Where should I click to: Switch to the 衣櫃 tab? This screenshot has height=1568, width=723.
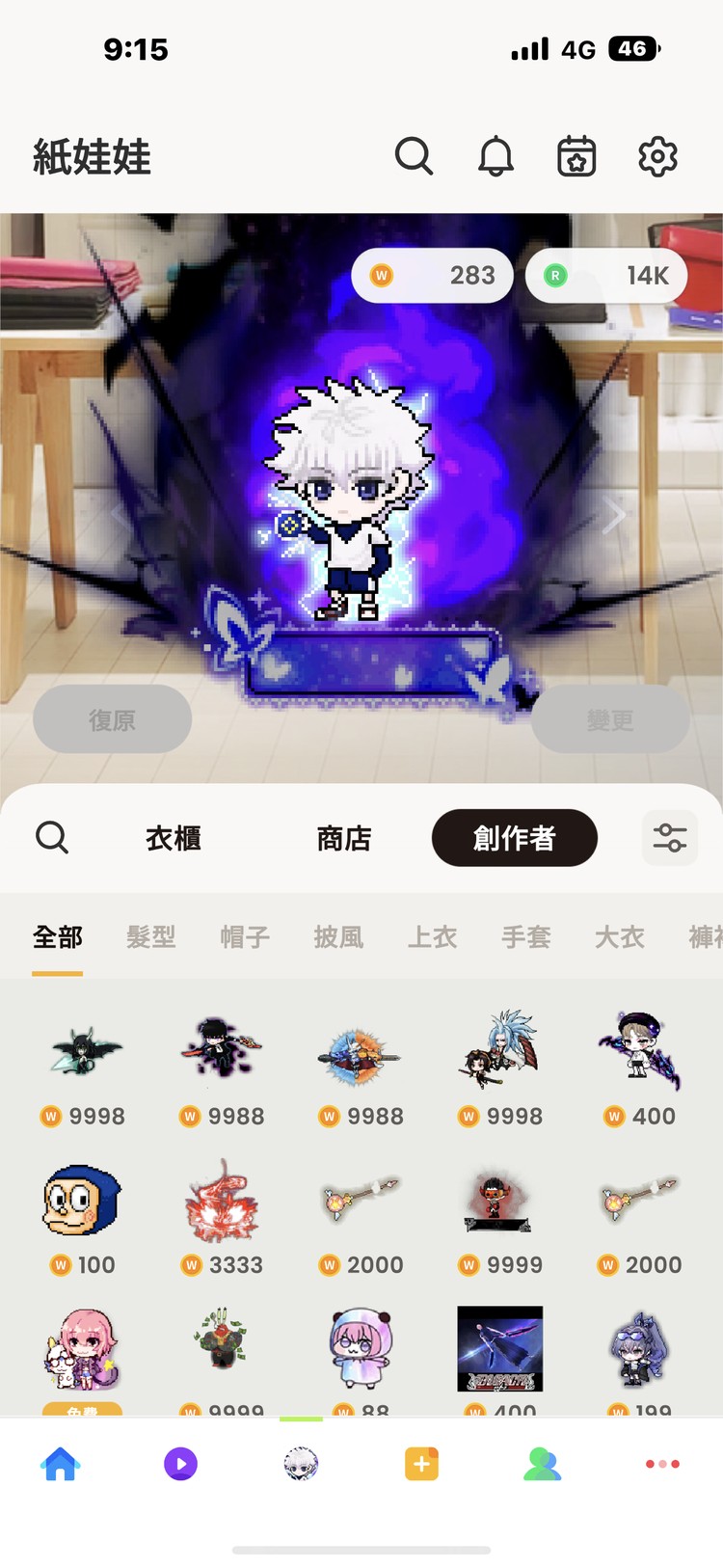point(174,838)
